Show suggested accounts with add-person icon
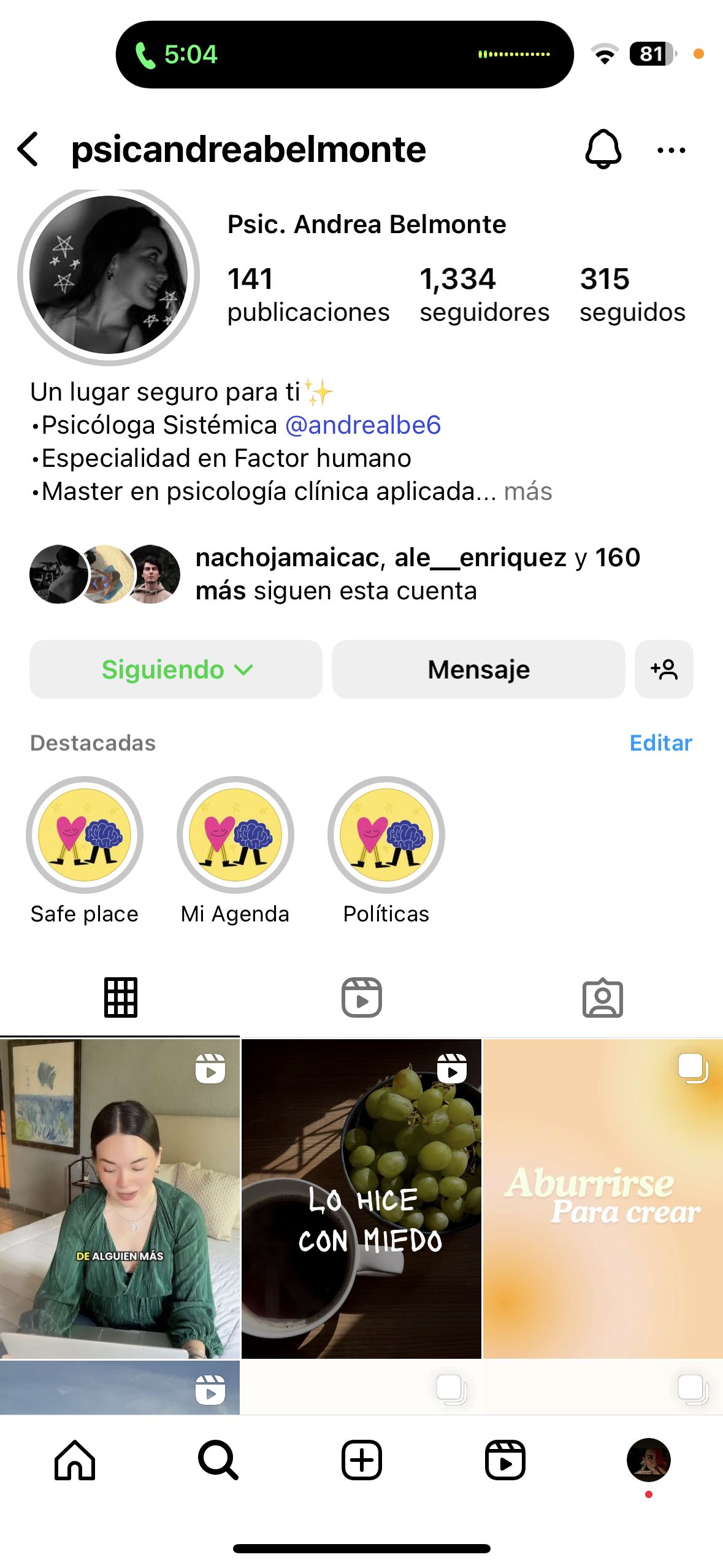The width and height of the screenshot is (723, 1568). pos(664,669)
